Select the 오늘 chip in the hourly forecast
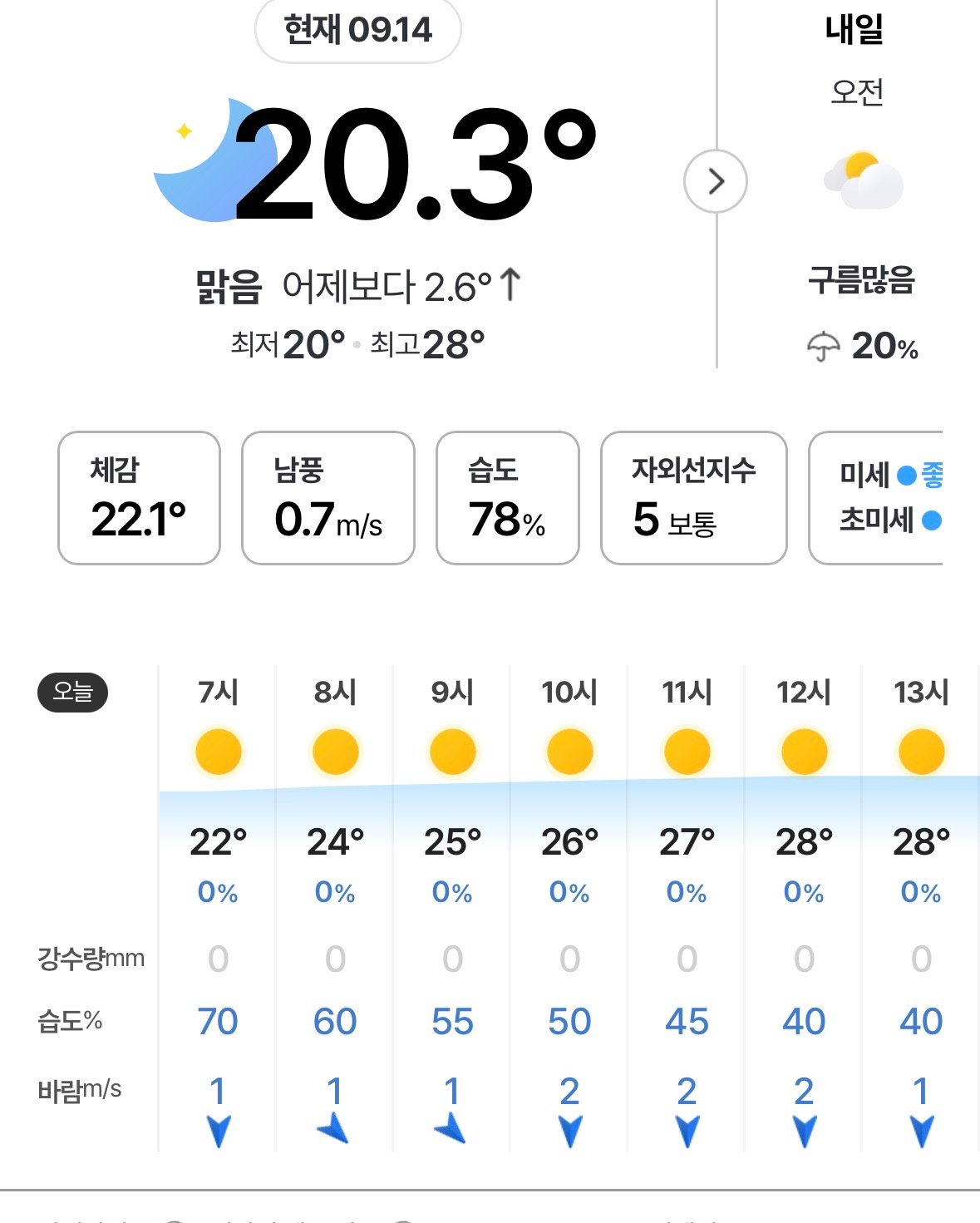Screen dimensions: 980x1223 72,692
